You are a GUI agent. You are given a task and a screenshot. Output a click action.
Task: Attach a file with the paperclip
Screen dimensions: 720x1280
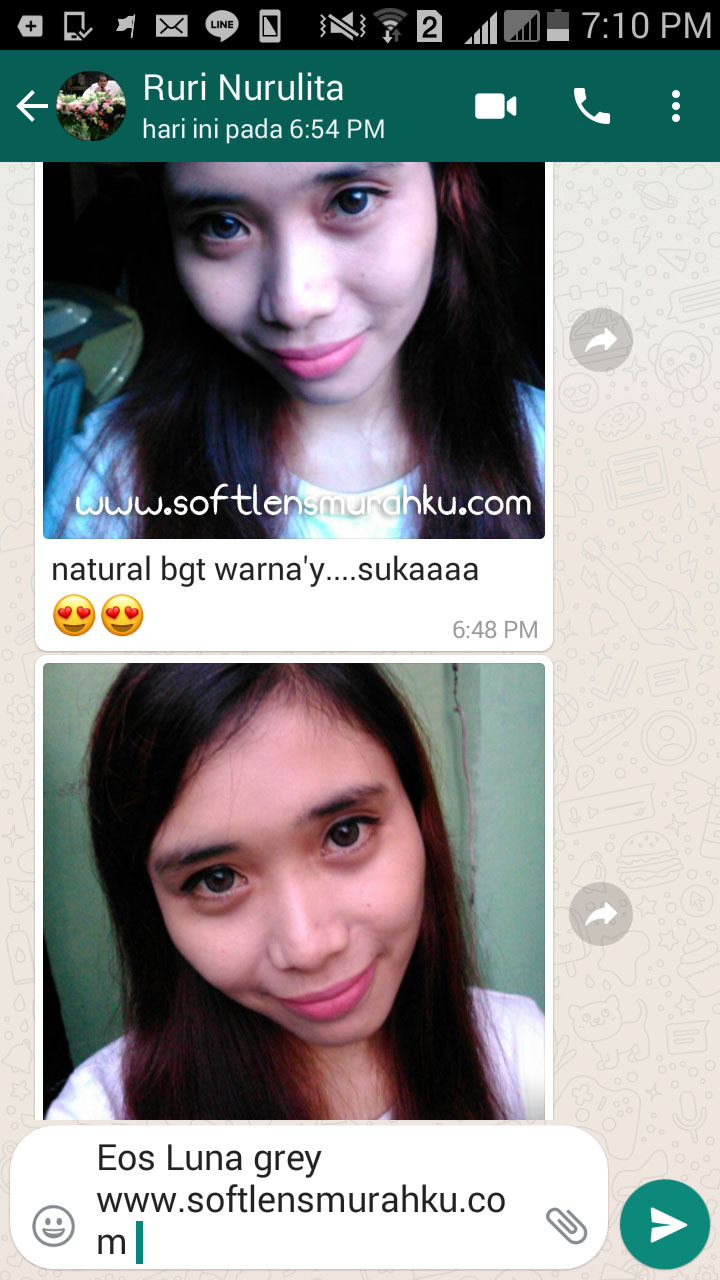(566, 1225)
